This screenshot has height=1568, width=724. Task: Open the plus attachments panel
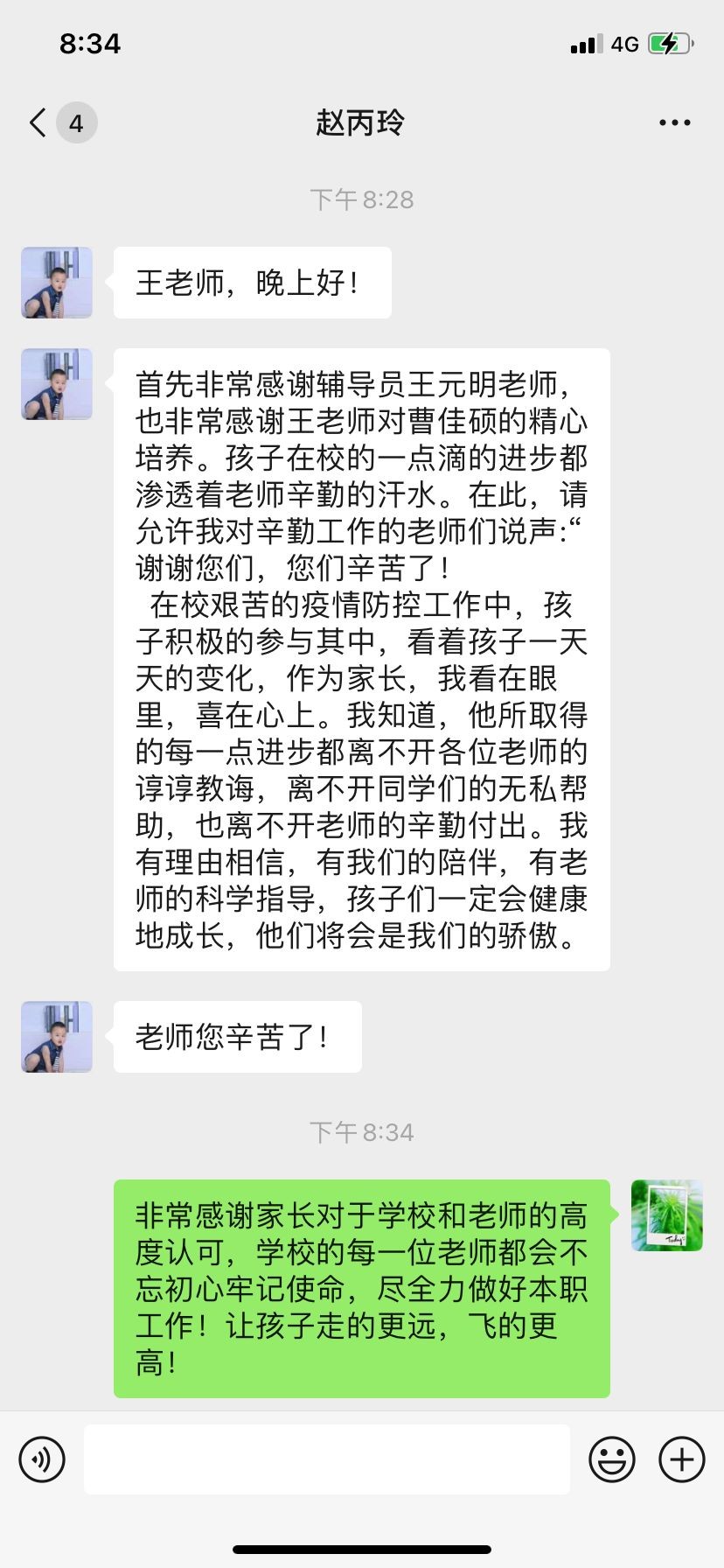(681, 1459)
